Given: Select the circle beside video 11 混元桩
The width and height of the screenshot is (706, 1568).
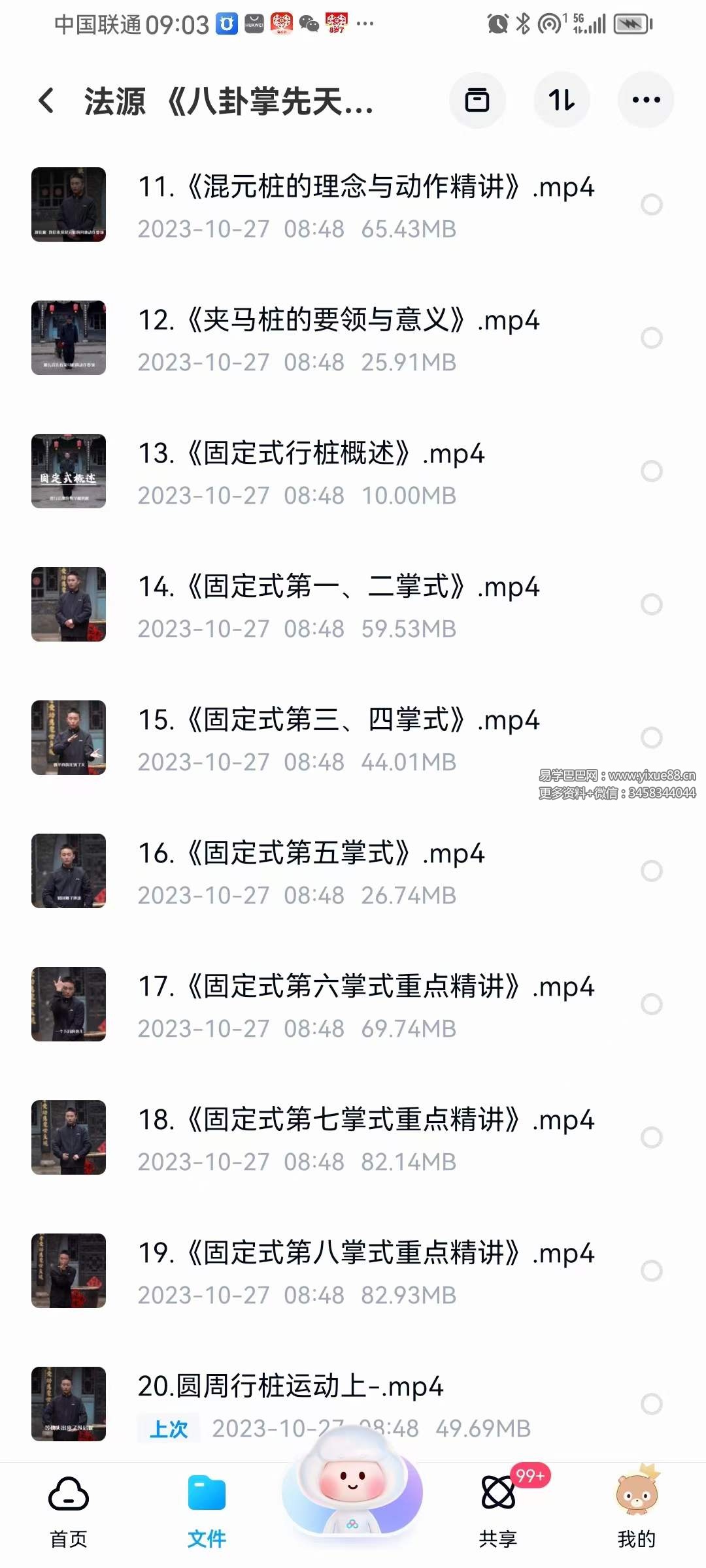Looking at the screenshot, I should point(650,204).
